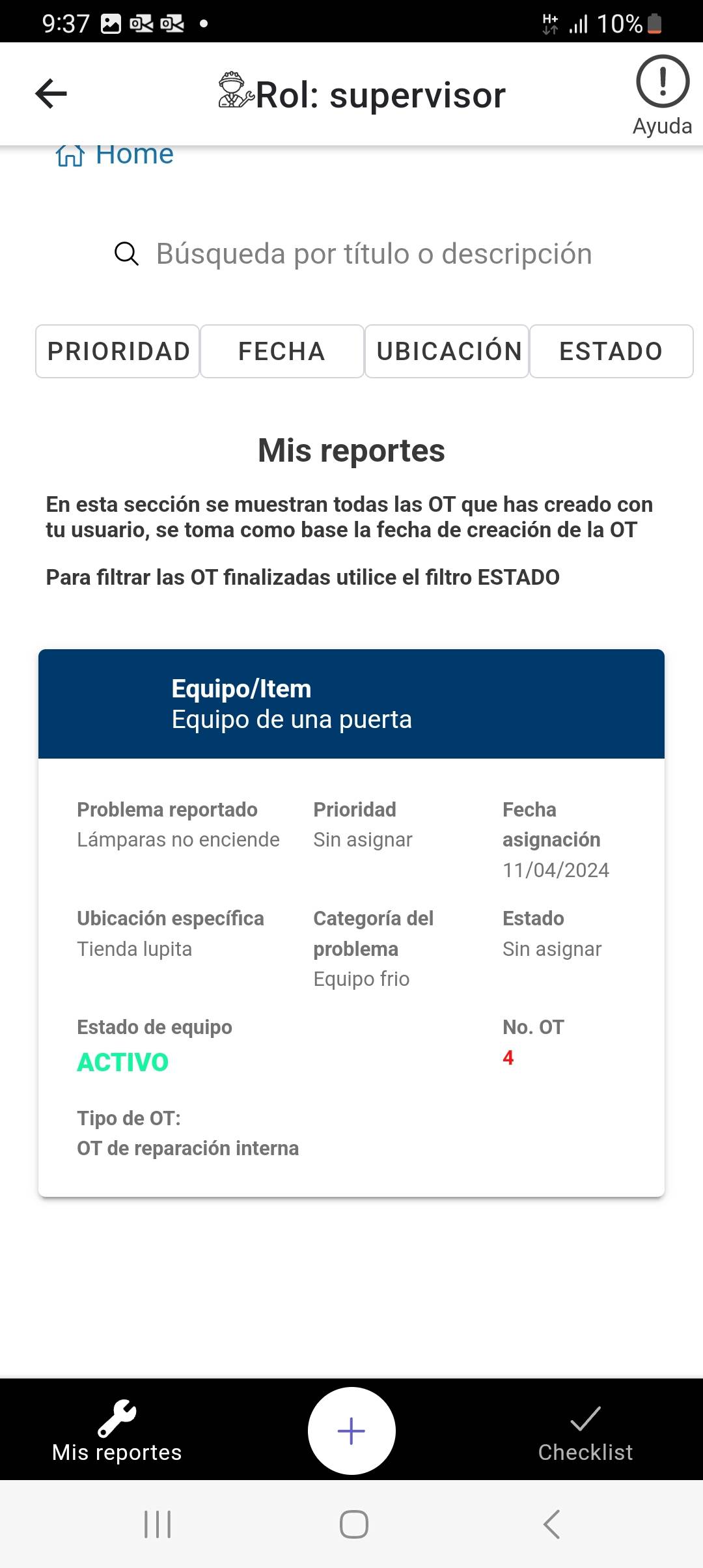The height and width of the screenshot is (1568, 703).
Task: Tap the search field for title or description
Action: (351, 254)
